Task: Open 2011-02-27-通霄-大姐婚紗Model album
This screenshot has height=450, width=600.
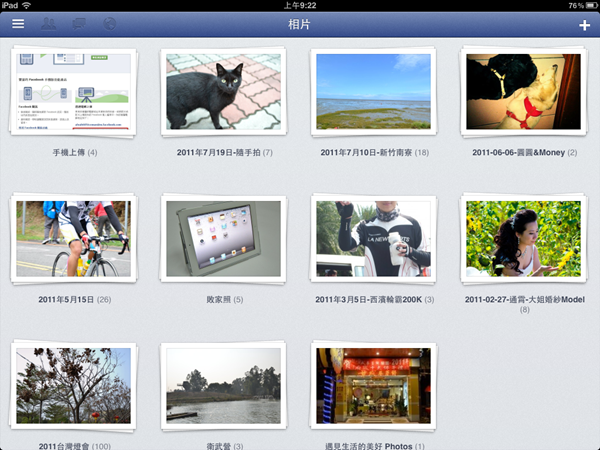Action: pyautogui.click(x=523, y=238)
